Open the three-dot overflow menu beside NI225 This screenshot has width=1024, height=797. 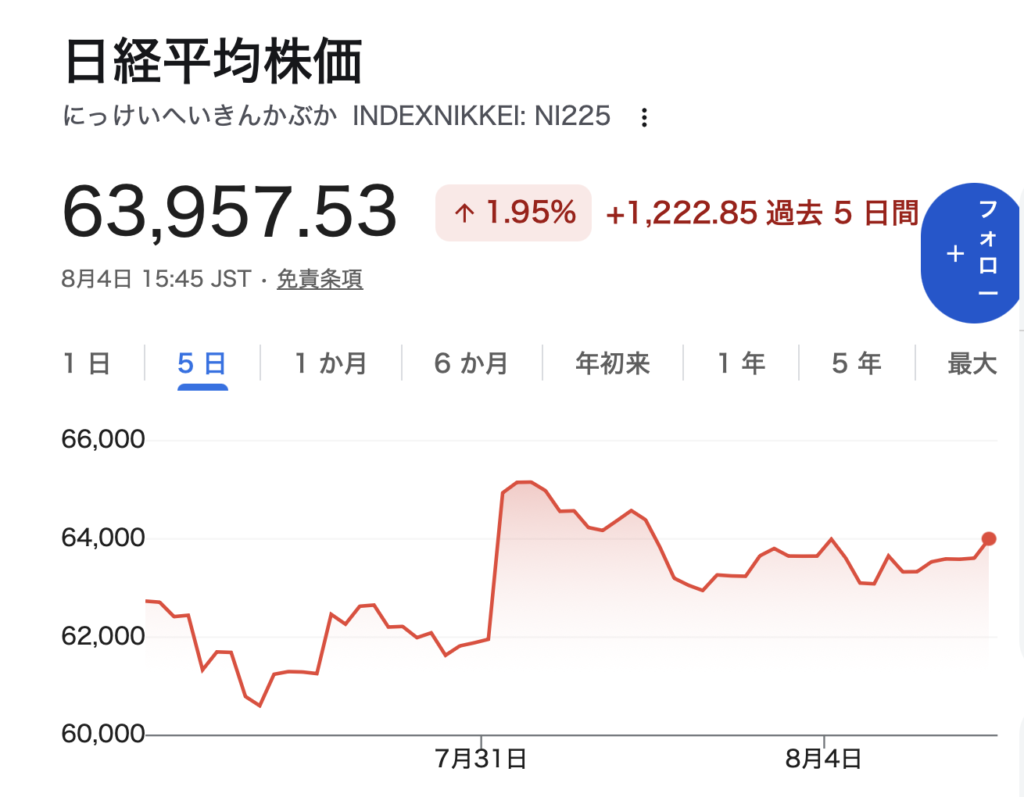[644, 118]
